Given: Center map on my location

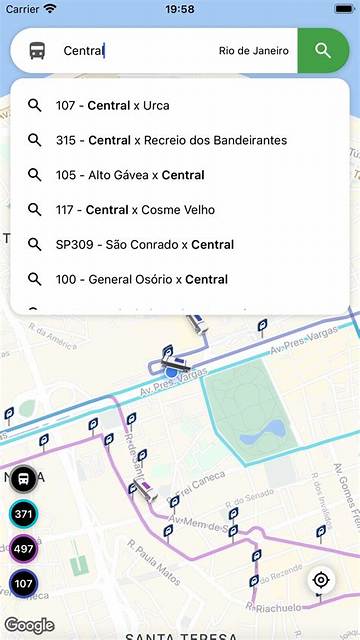Looking at the screenshot, I should (x=322, y=580).
